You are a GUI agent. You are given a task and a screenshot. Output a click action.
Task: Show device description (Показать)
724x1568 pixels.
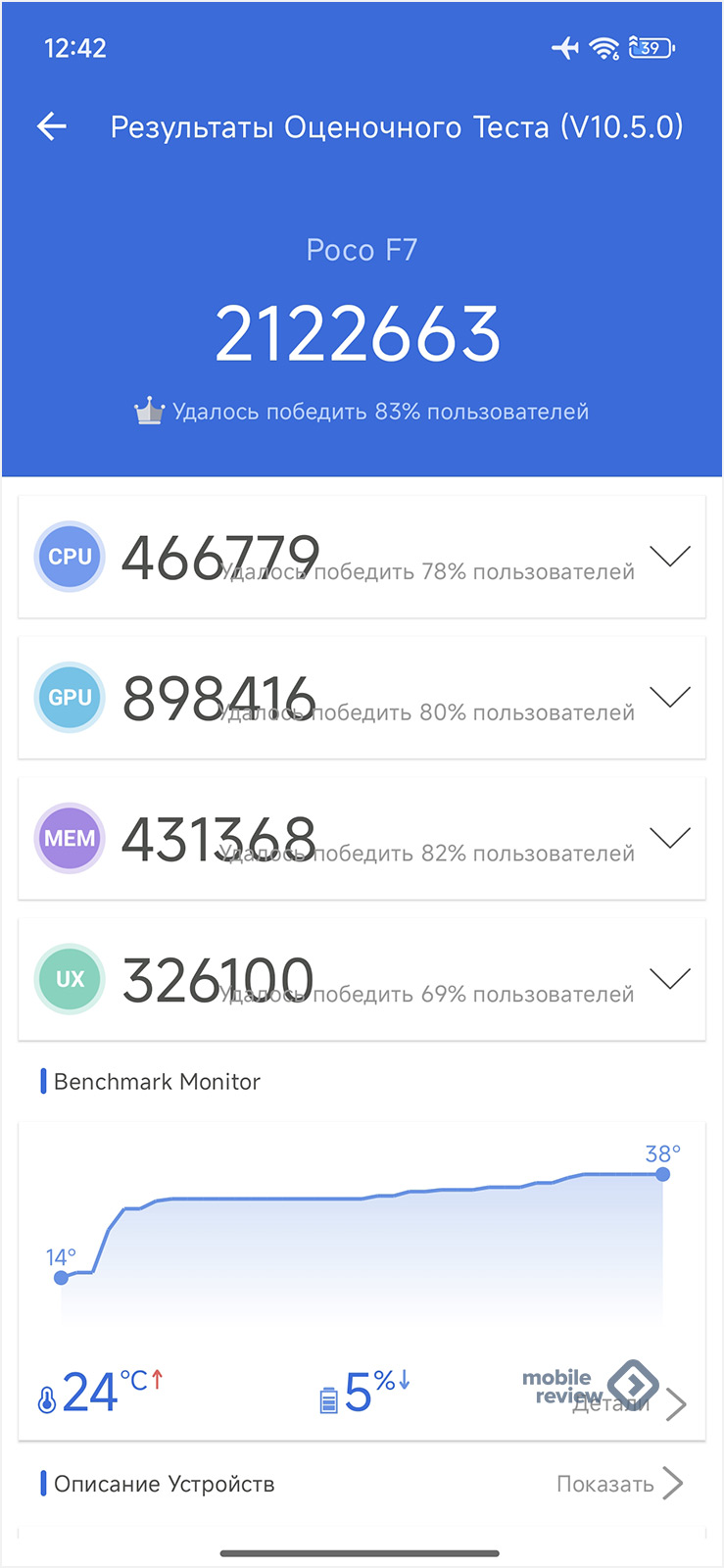click(619, 1484)
